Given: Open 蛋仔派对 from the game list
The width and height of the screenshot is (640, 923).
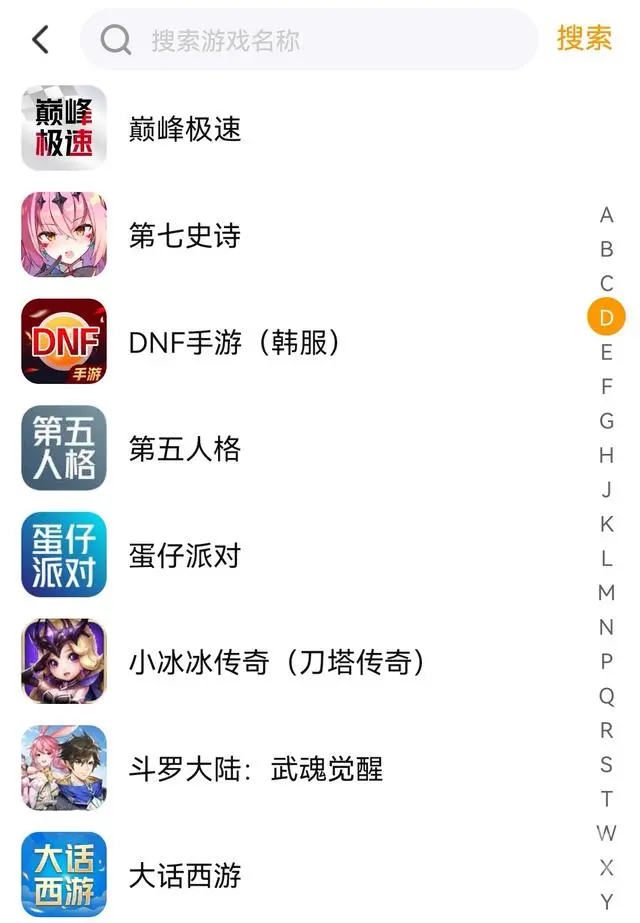Looking at the screenshot, I should [x=185, y=556].
